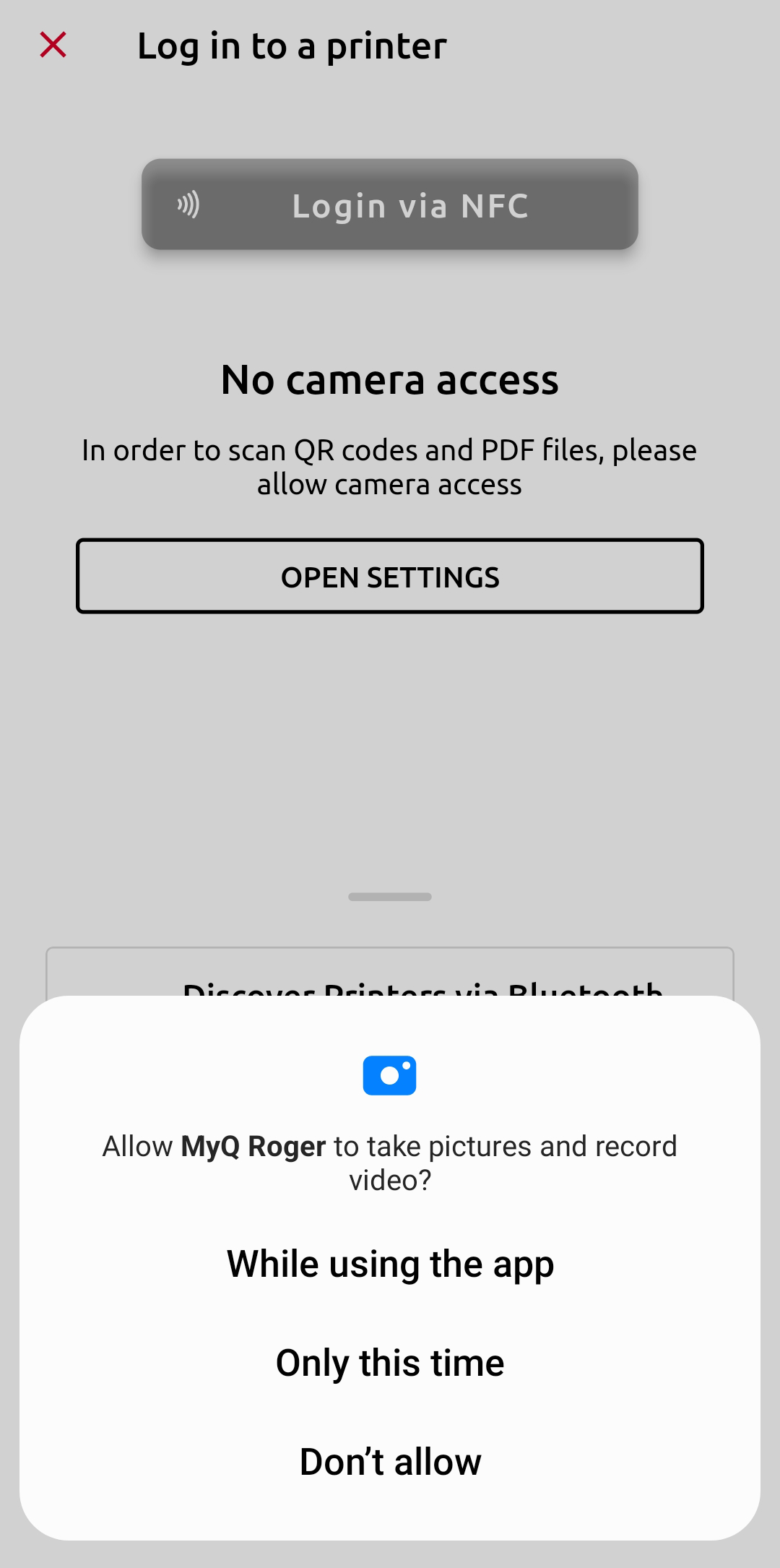Open camera settings via OPEN SETTINGS
The height and width of the screenshot is (1568, 780).
point(390,576)
